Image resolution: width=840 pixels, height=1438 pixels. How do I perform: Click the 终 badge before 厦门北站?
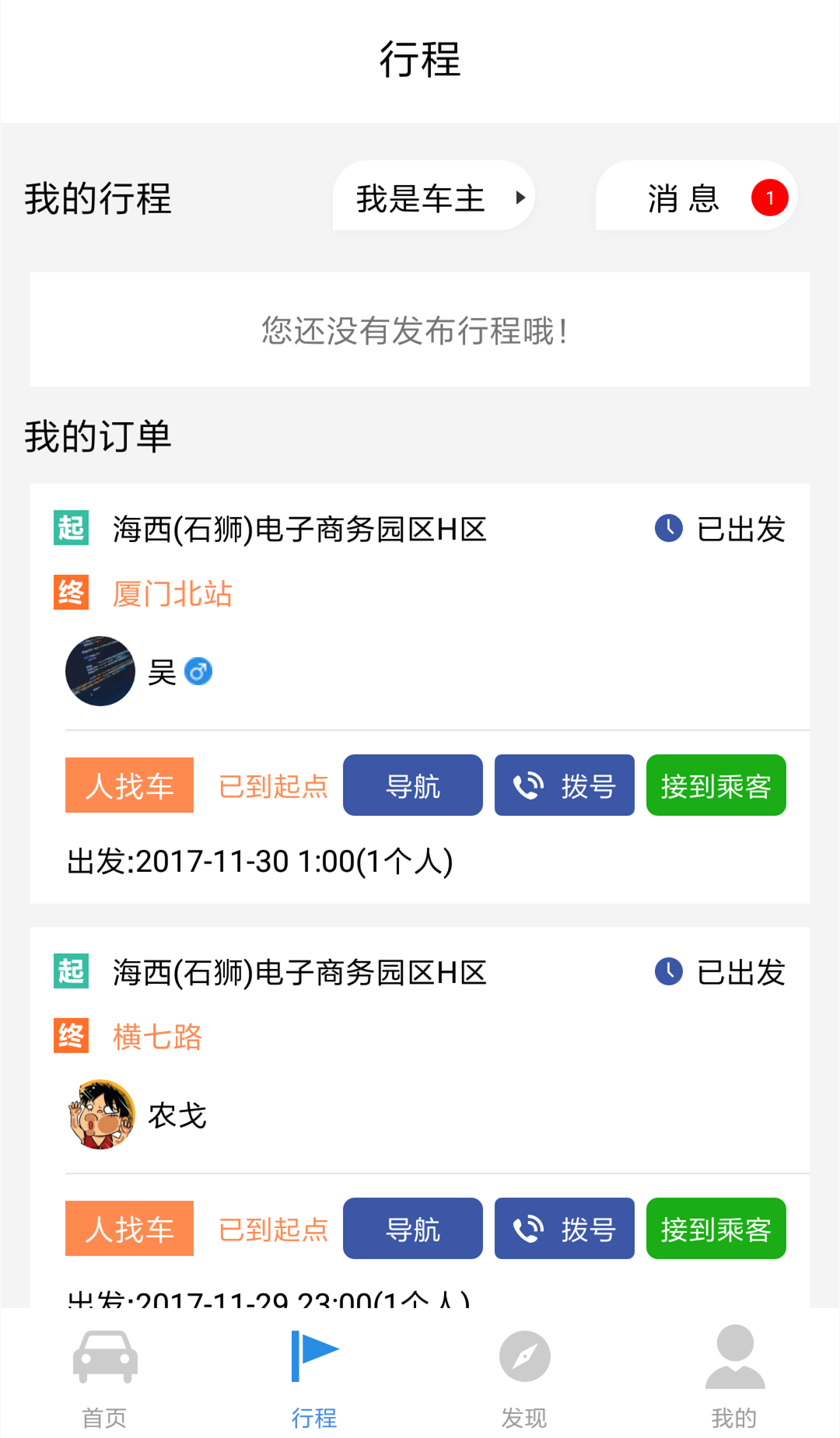[x=70, y=593]
